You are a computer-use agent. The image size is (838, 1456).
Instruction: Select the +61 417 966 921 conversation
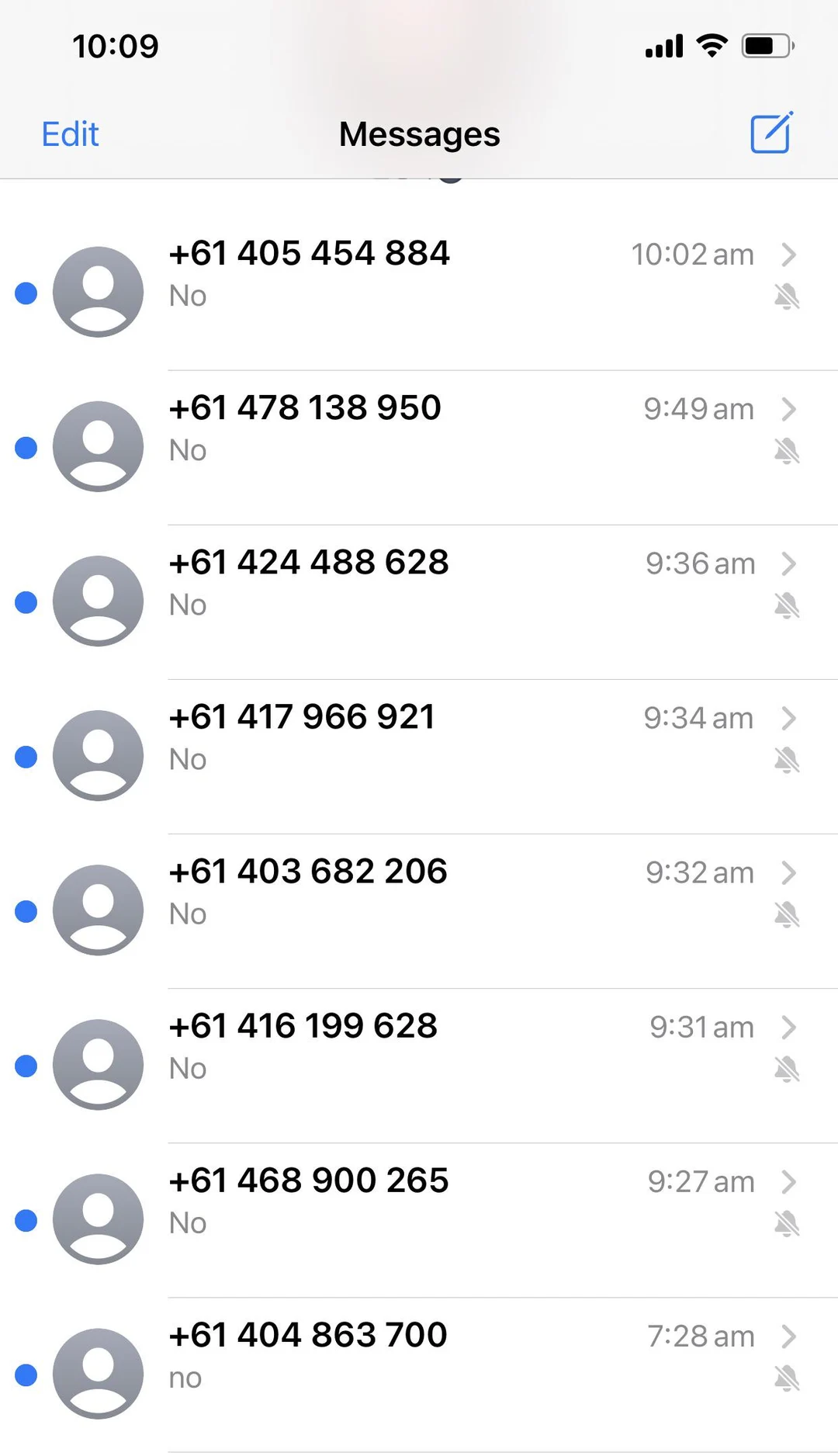[x=419, y=738]
